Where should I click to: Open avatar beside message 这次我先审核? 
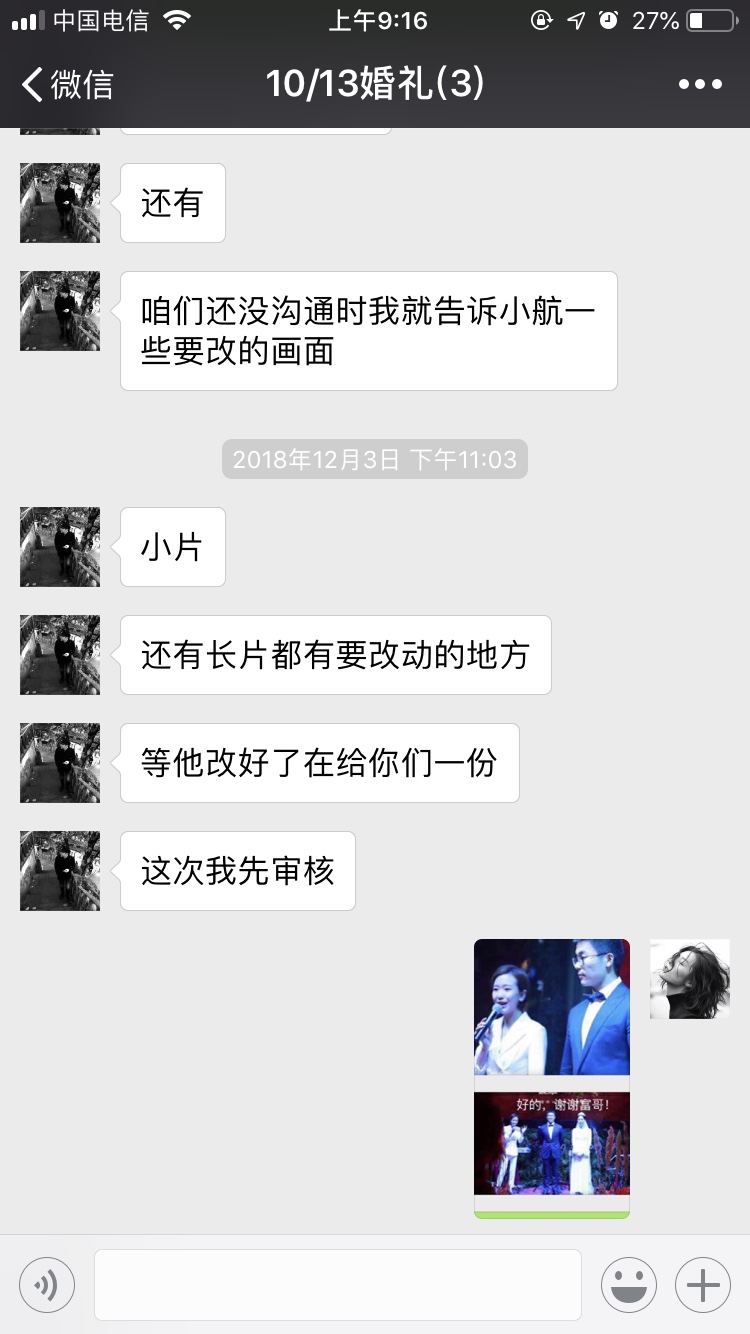point(60,871)
